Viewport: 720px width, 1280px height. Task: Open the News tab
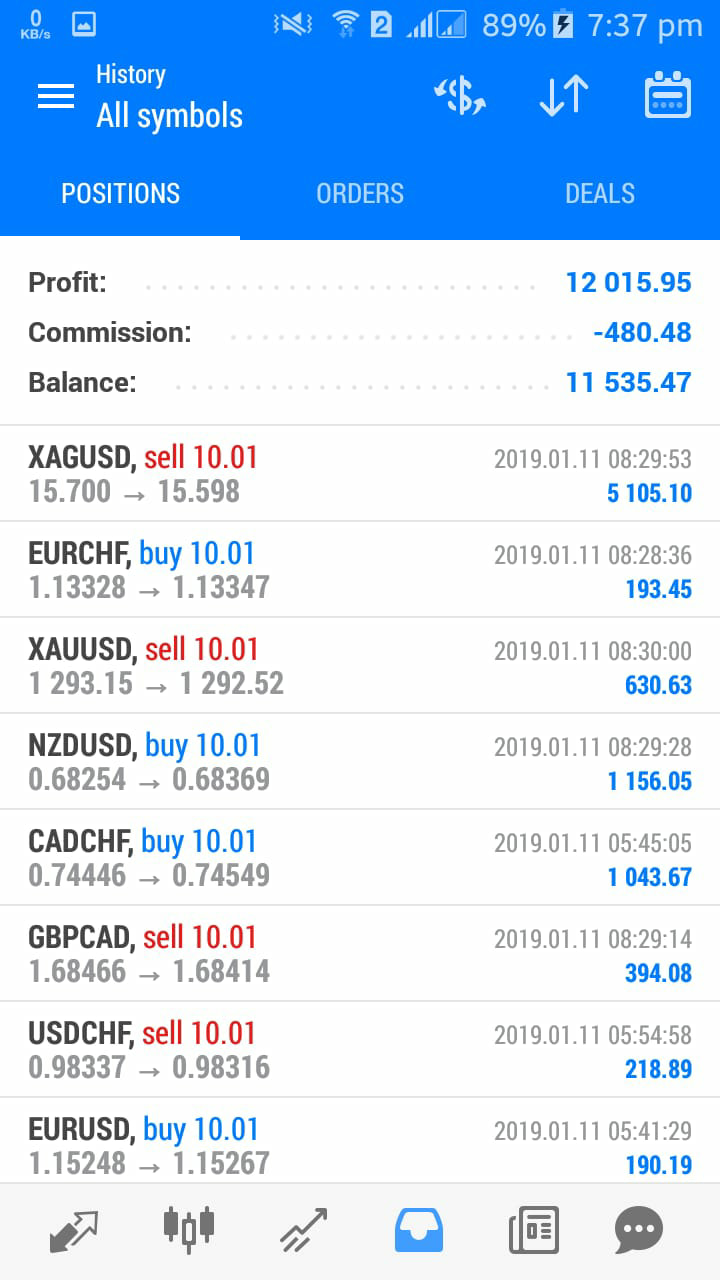point(533,1231)
